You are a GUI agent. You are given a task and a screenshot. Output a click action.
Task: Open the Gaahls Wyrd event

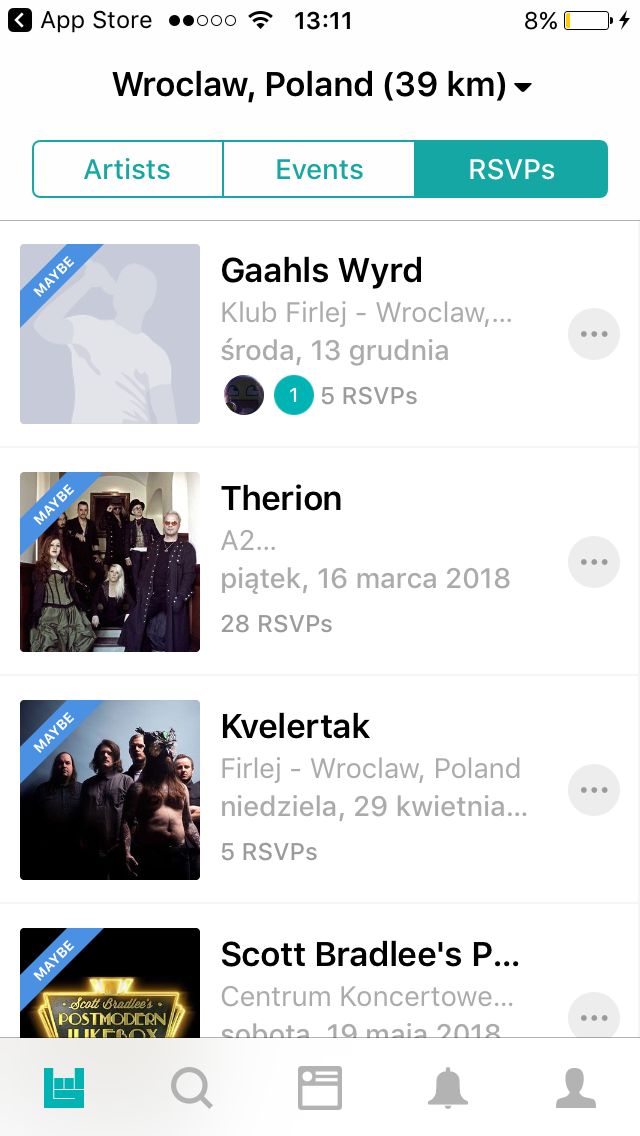pyautogui.click(x=320, y=334)
